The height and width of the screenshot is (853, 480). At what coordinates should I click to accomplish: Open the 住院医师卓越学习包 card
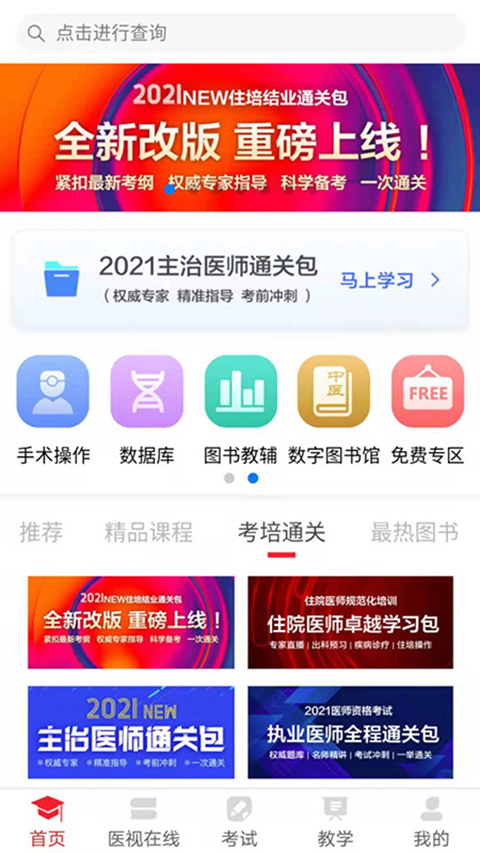(350, 622)
